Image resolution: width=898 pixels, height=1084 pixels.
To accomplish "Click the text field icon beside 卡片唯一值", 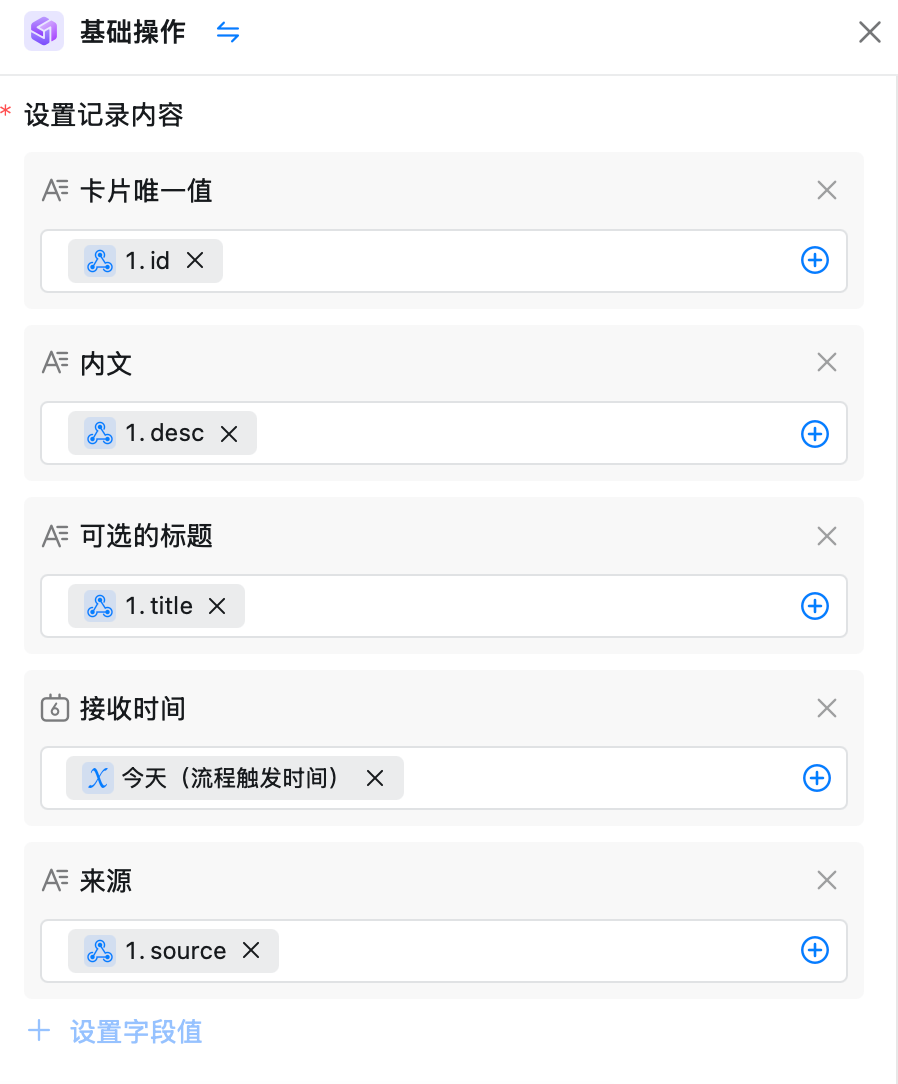I will 55,191.
